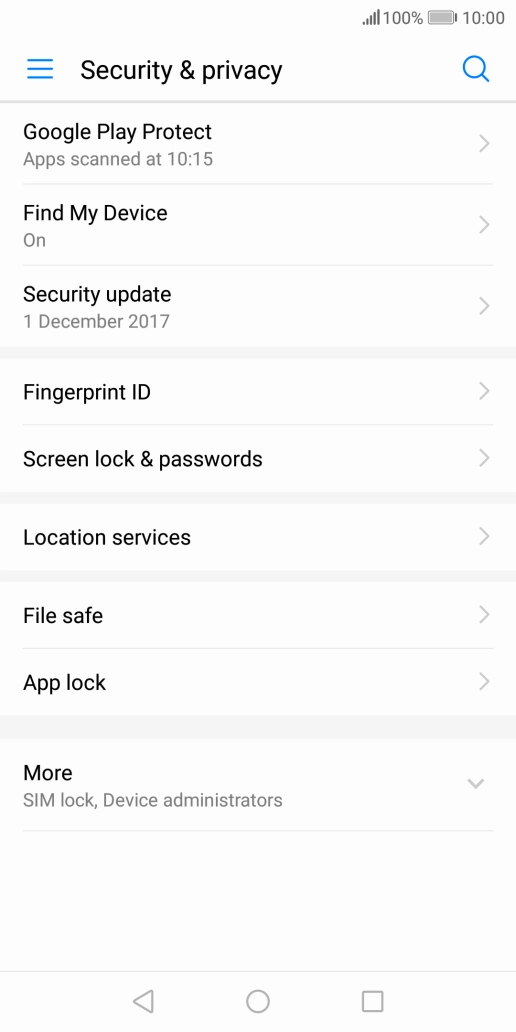Open Location services
Viewport: 516px width, 1032px height.
point(258,537)
